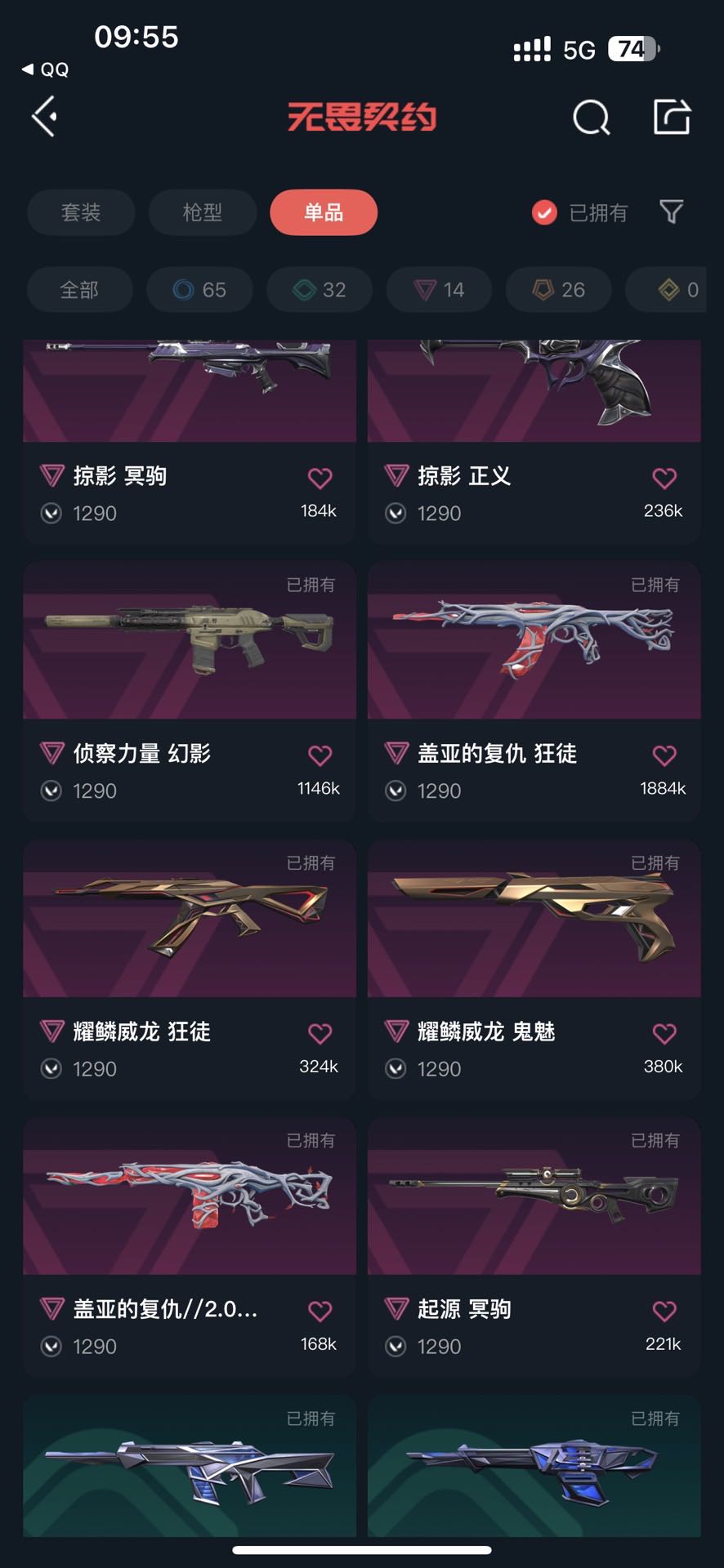Filter by the tier chip showing 32

pyautogui.click(x=320, y=289)
